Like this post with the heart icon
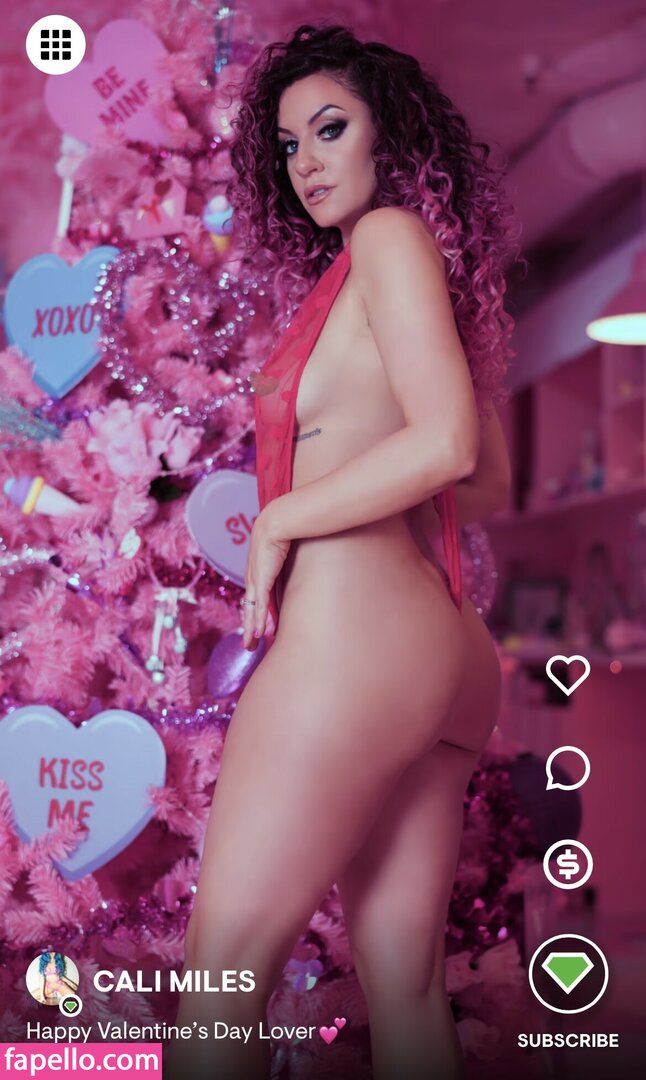Image resolution: width=646 pixels, height=1080 pixels. pyautogui.click(x=568, y=675)
